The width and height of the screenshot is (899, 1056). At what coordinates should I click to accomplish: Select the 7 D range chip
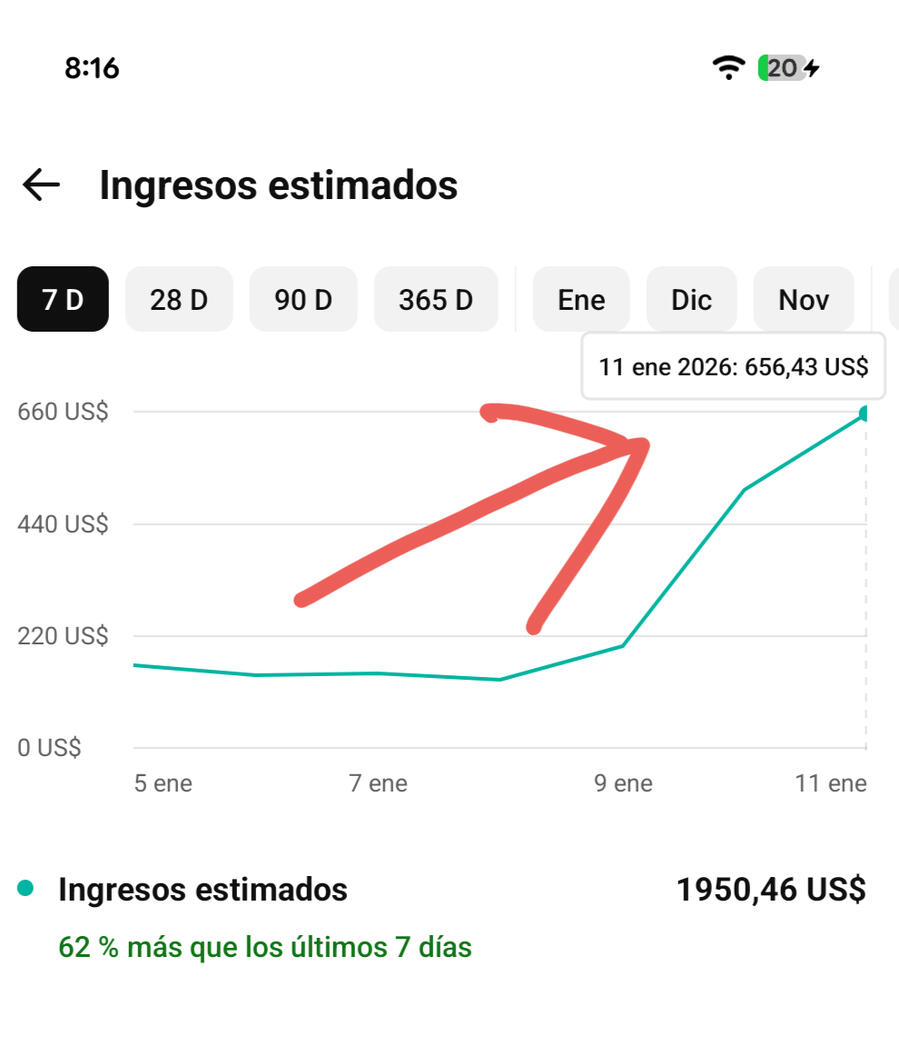(62, 299)
